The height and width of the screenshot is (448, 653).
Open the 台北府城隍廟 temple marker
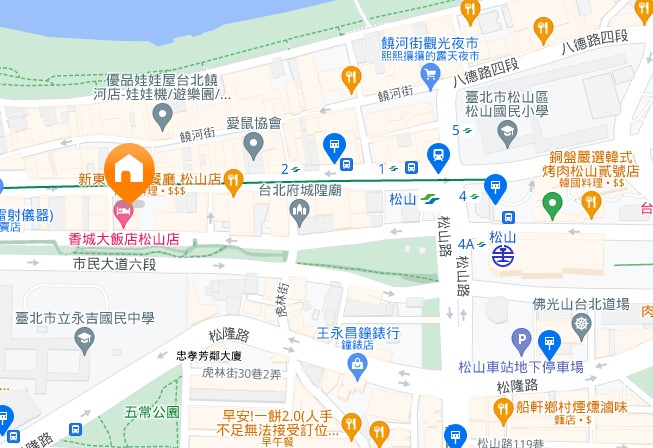[298, 211]
